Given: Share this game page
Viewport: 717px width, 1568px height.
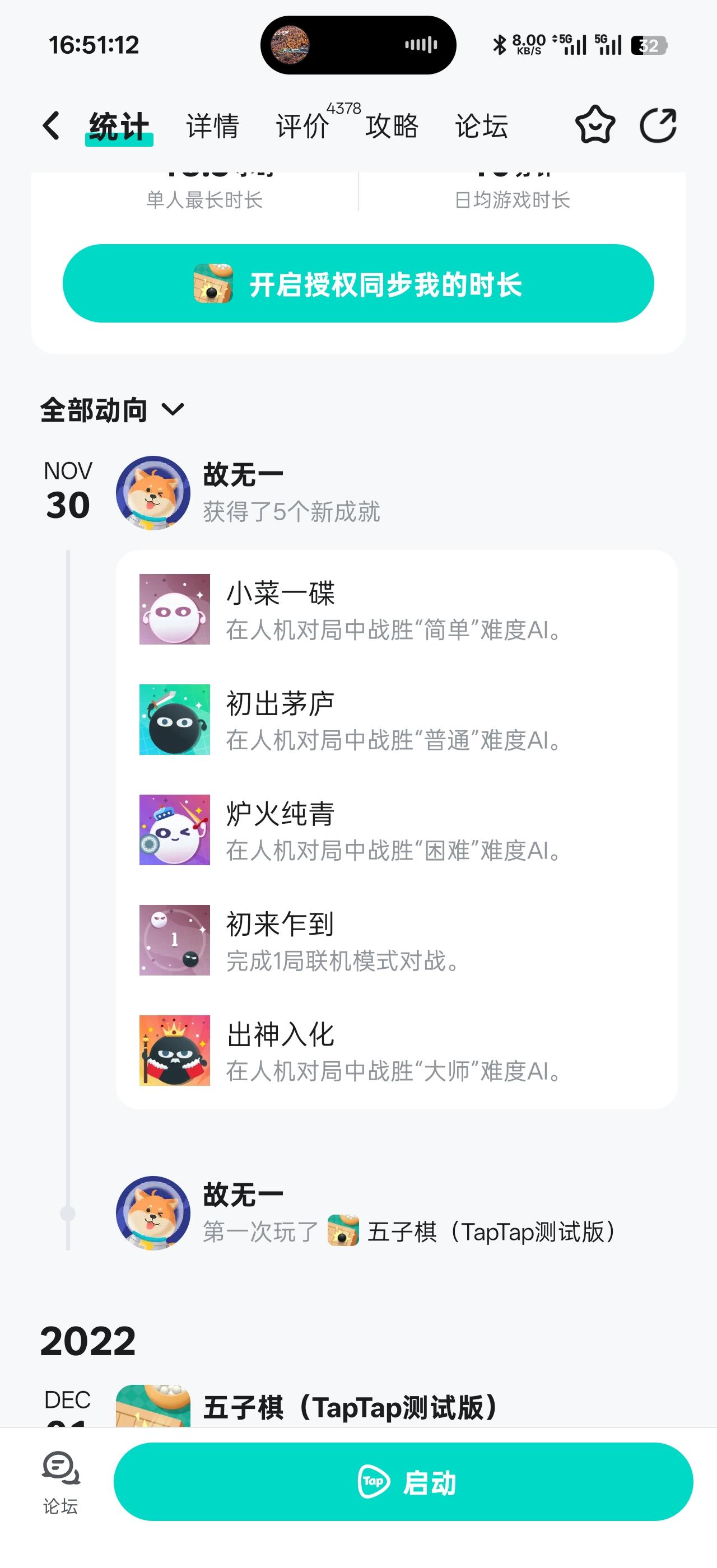Looking at the screenshot, I should tap(658, 125).
